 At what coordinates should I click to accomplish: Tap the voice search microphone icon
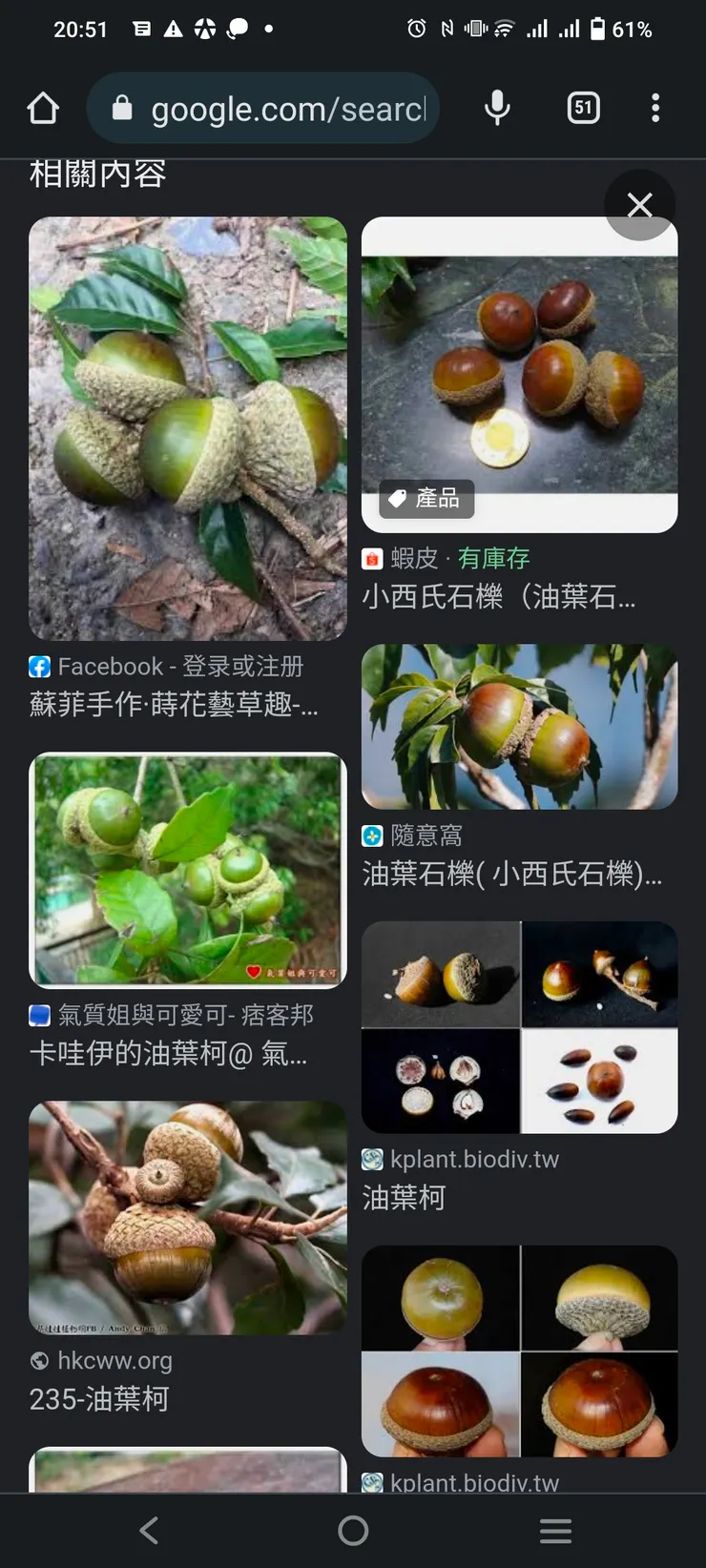497,108
